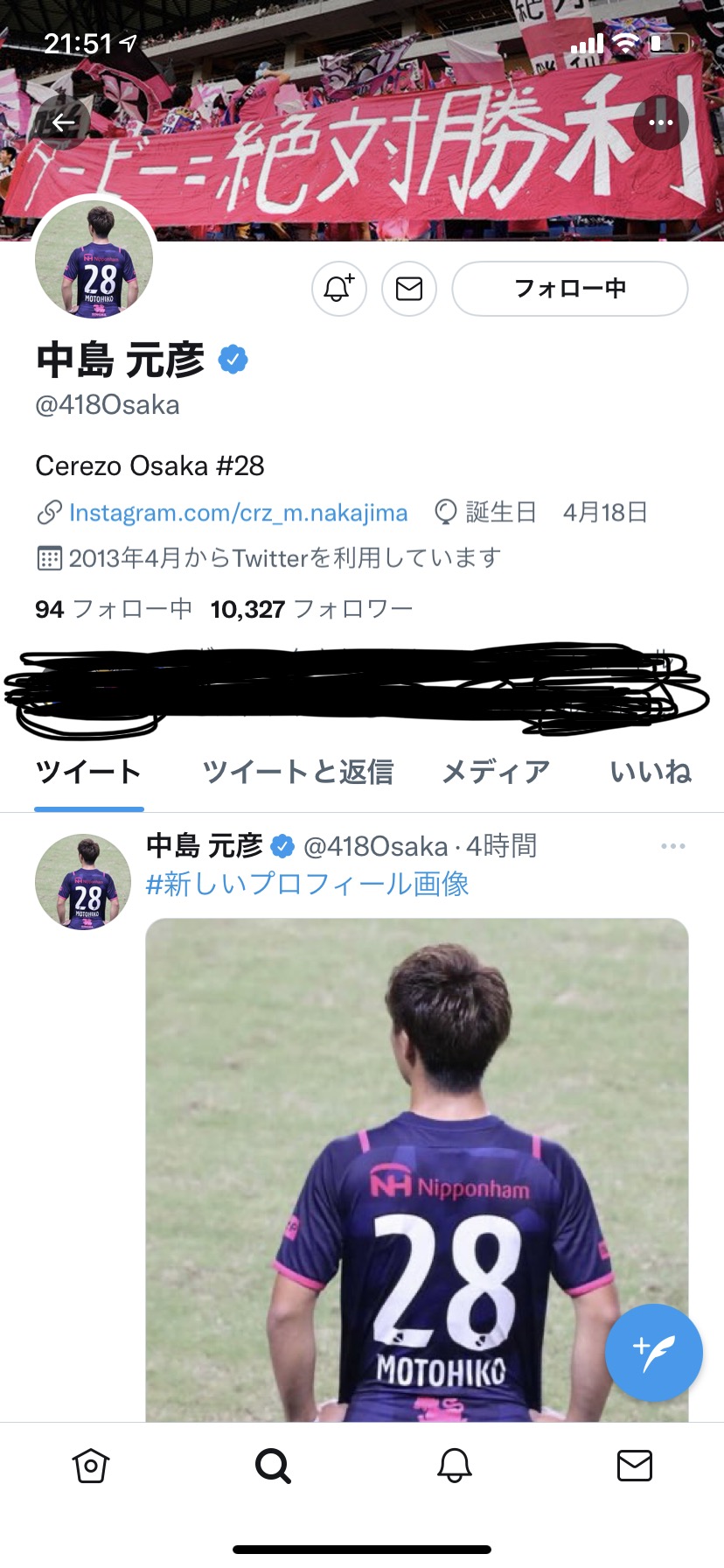Go to the Home tab
The image size is (724, 1568).
[91, 1465]
